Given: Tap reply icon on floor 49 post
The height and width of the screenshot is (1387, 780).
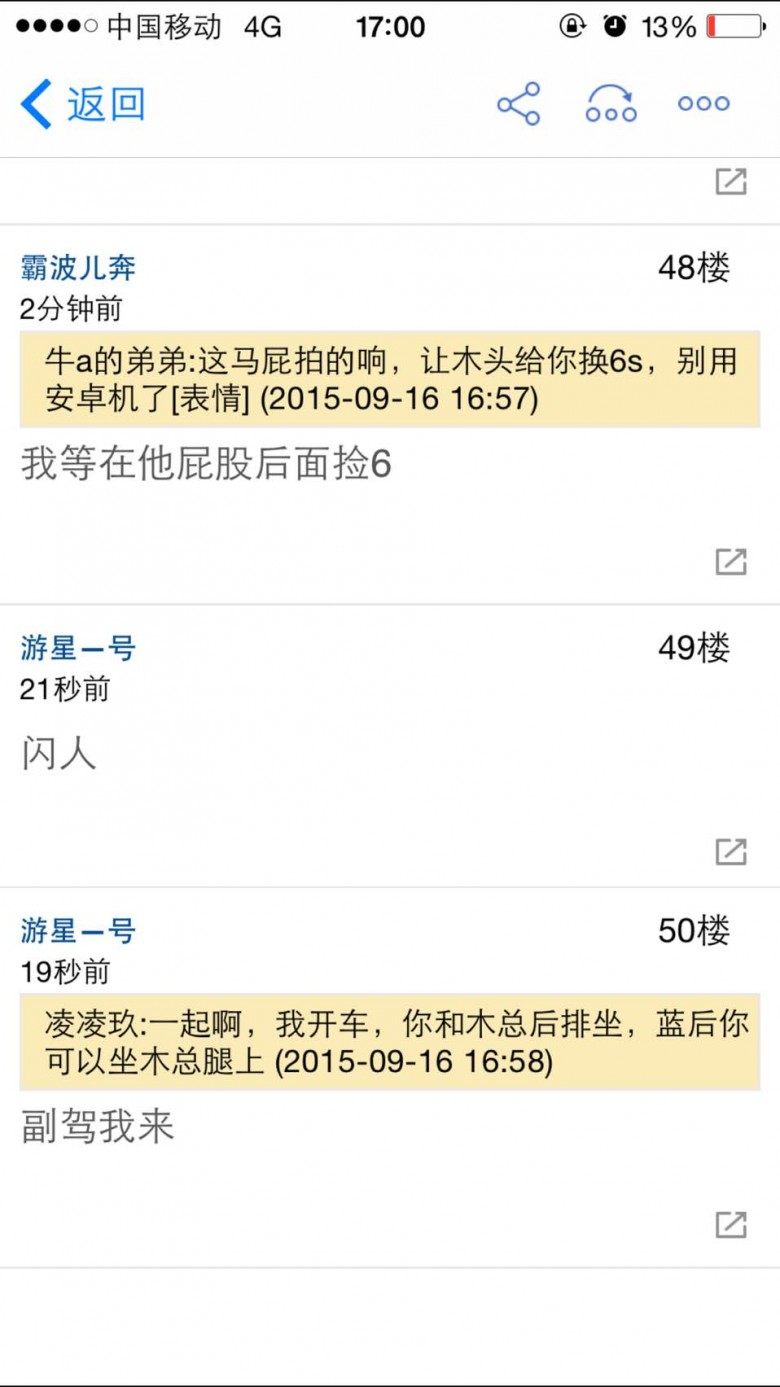Looking at the screenshot, I should coord(731,852).
